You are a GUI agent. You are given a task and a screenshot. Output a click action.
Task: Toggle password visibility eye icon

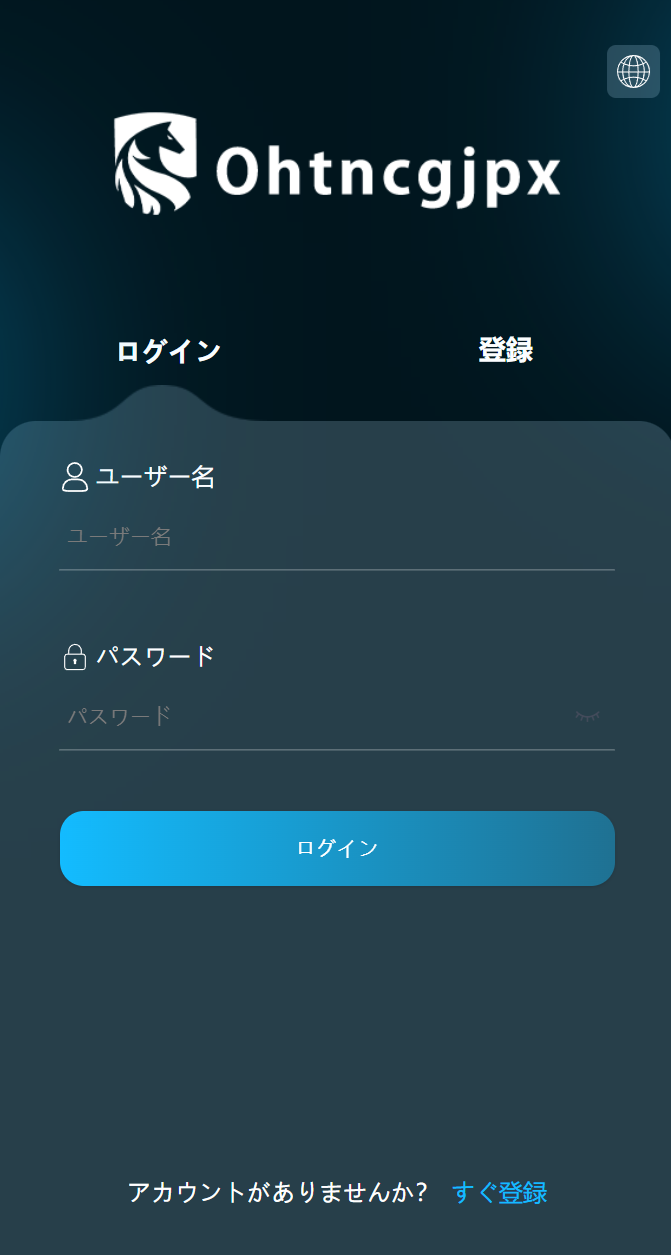pos(588,716)
